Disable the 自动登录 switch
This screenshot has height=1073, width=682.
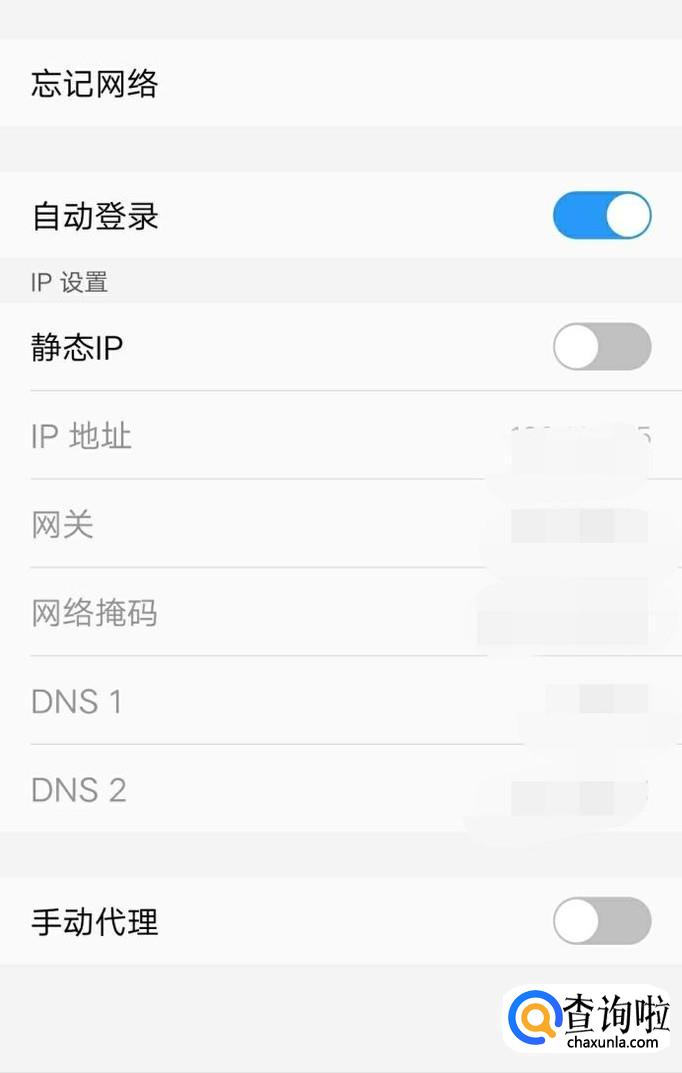(602, 216)
